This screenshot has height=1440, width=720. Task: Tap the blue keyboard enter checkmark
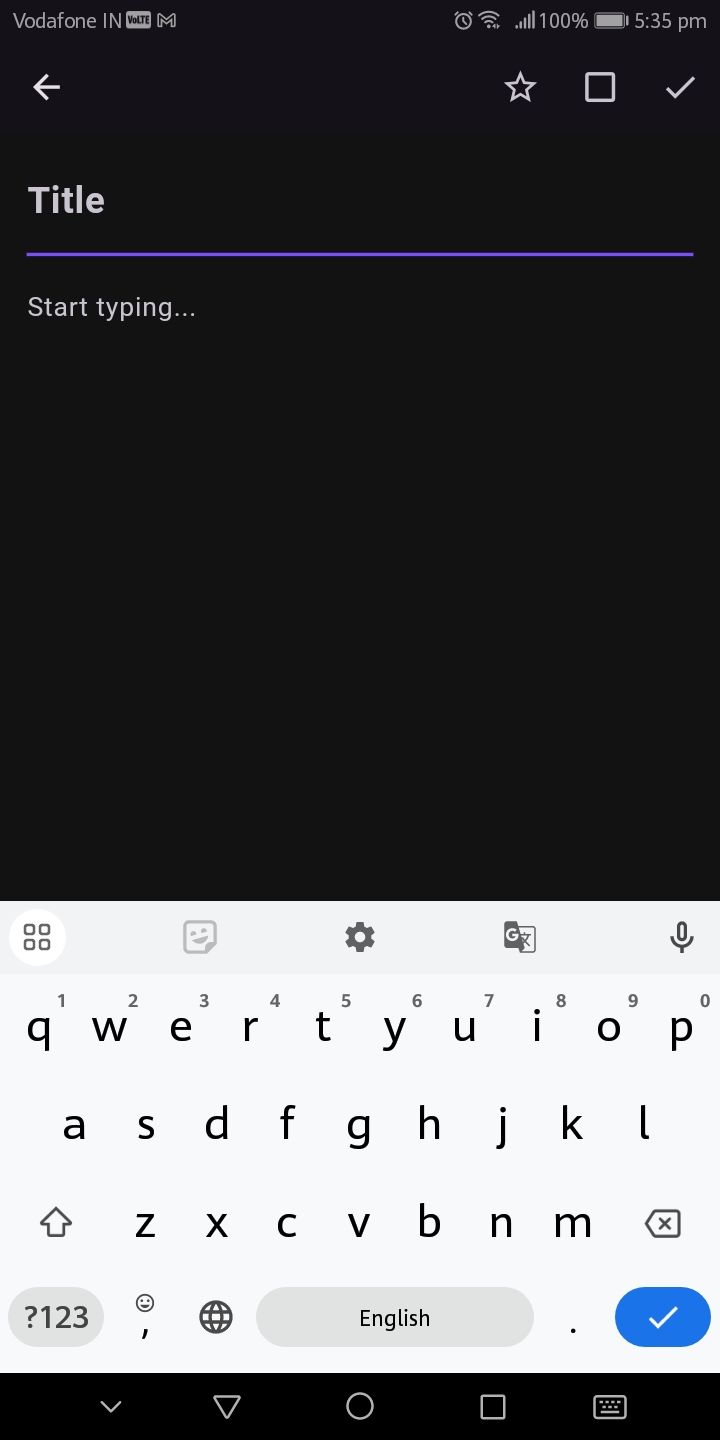tap(663, 1317)
